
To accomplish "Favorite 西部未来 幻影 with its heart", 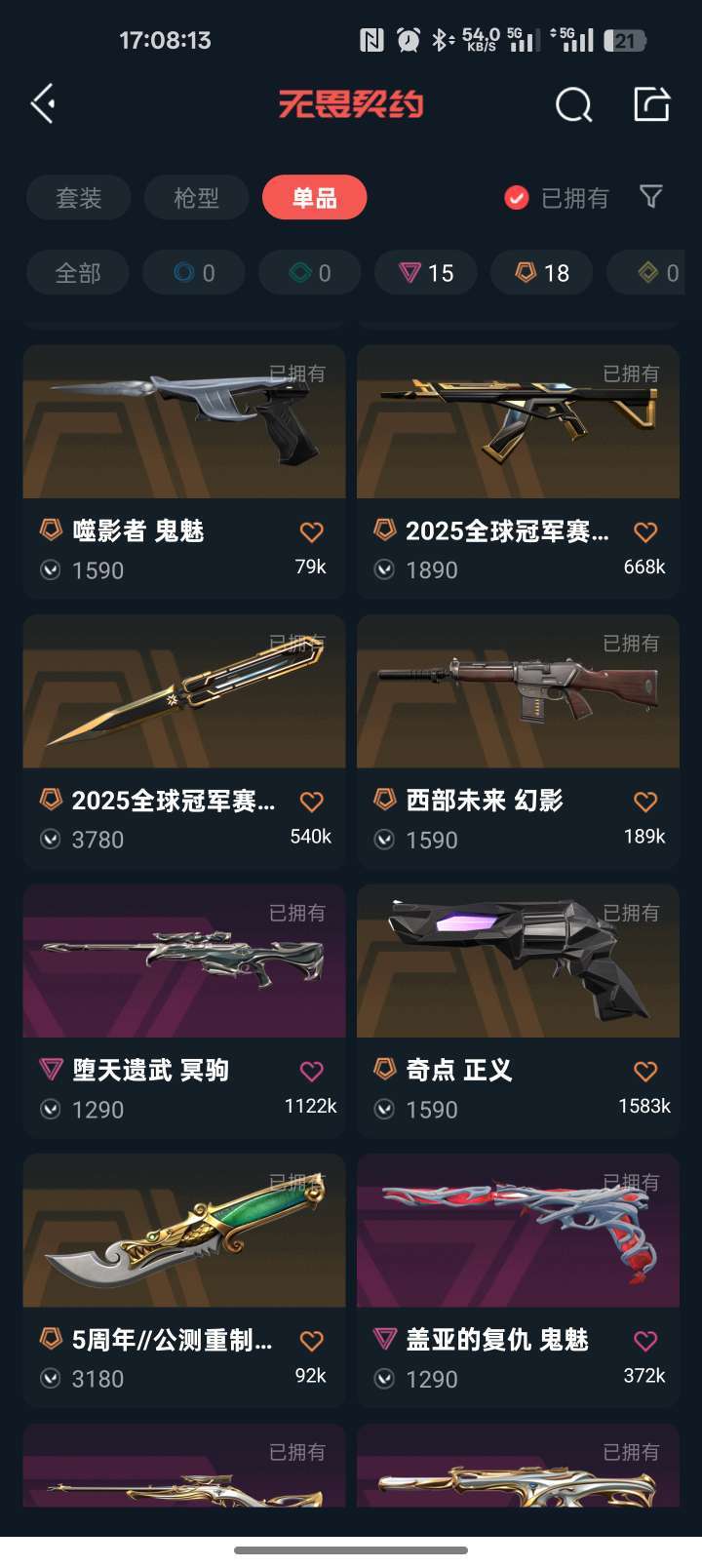I will [x=644, y=802].
